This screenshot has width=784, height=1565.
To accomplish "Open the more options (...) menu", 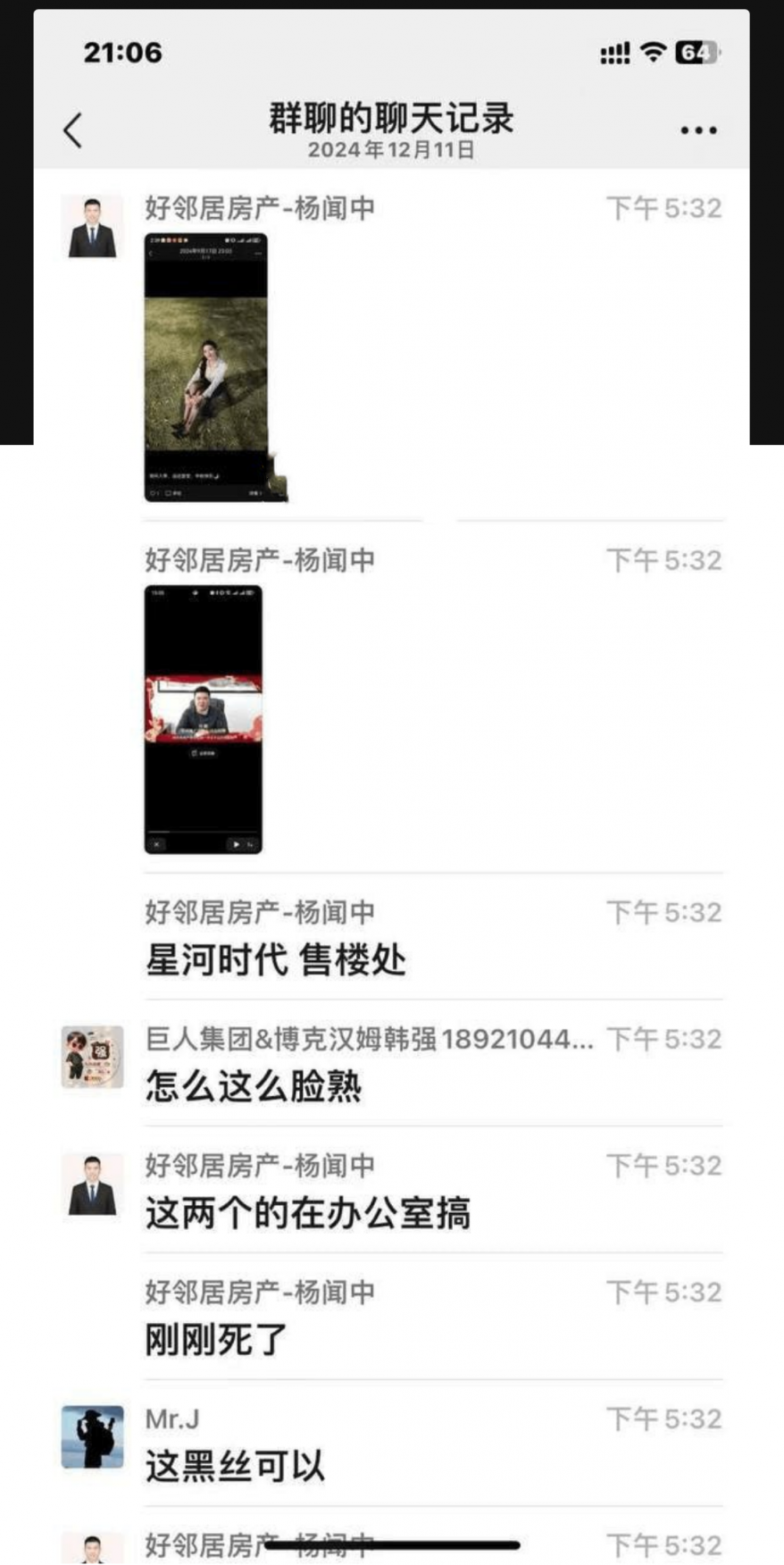I will click(697, 130).
